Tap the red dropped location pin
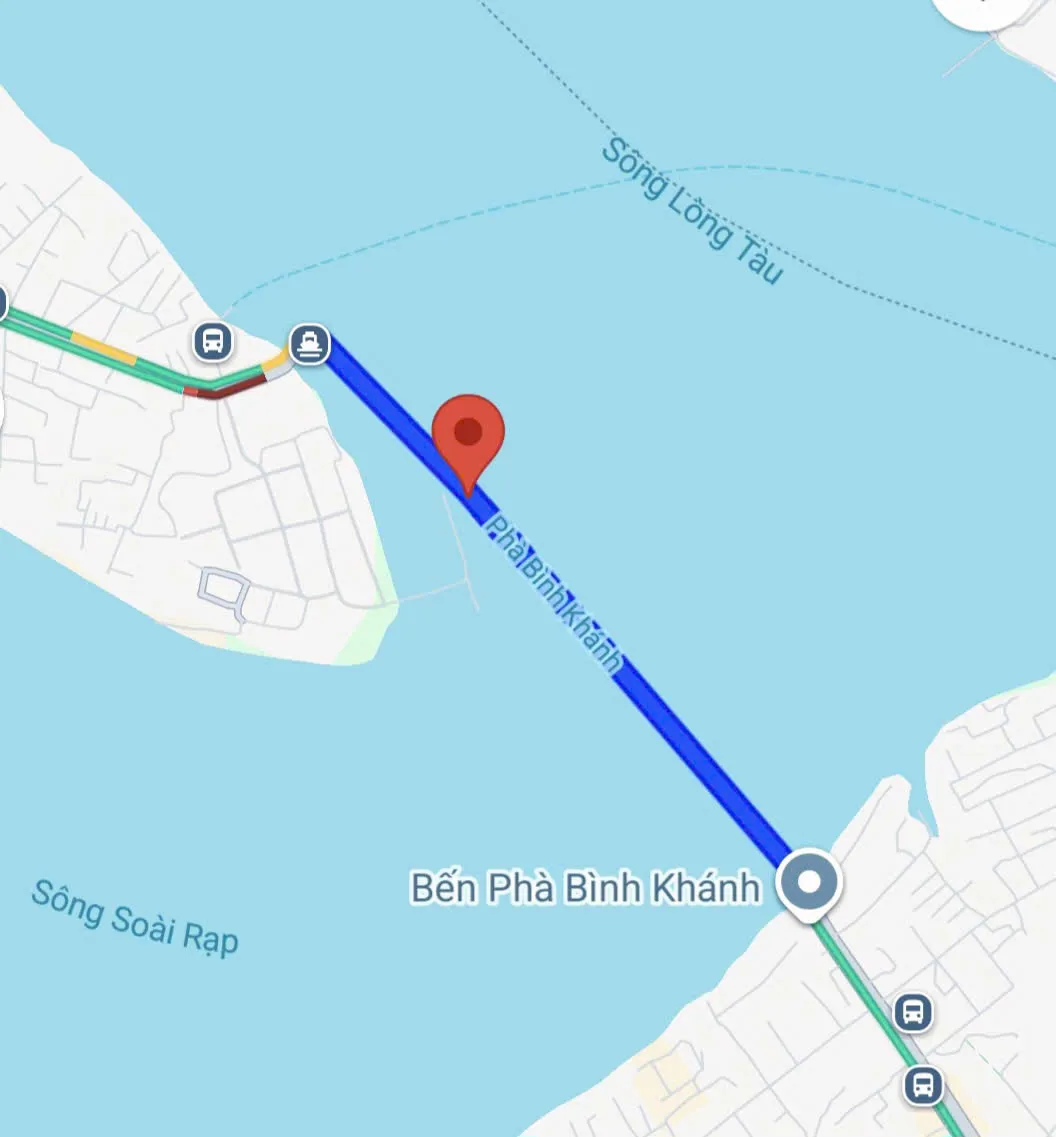The image size is (1056, 1137). (468, 433)
